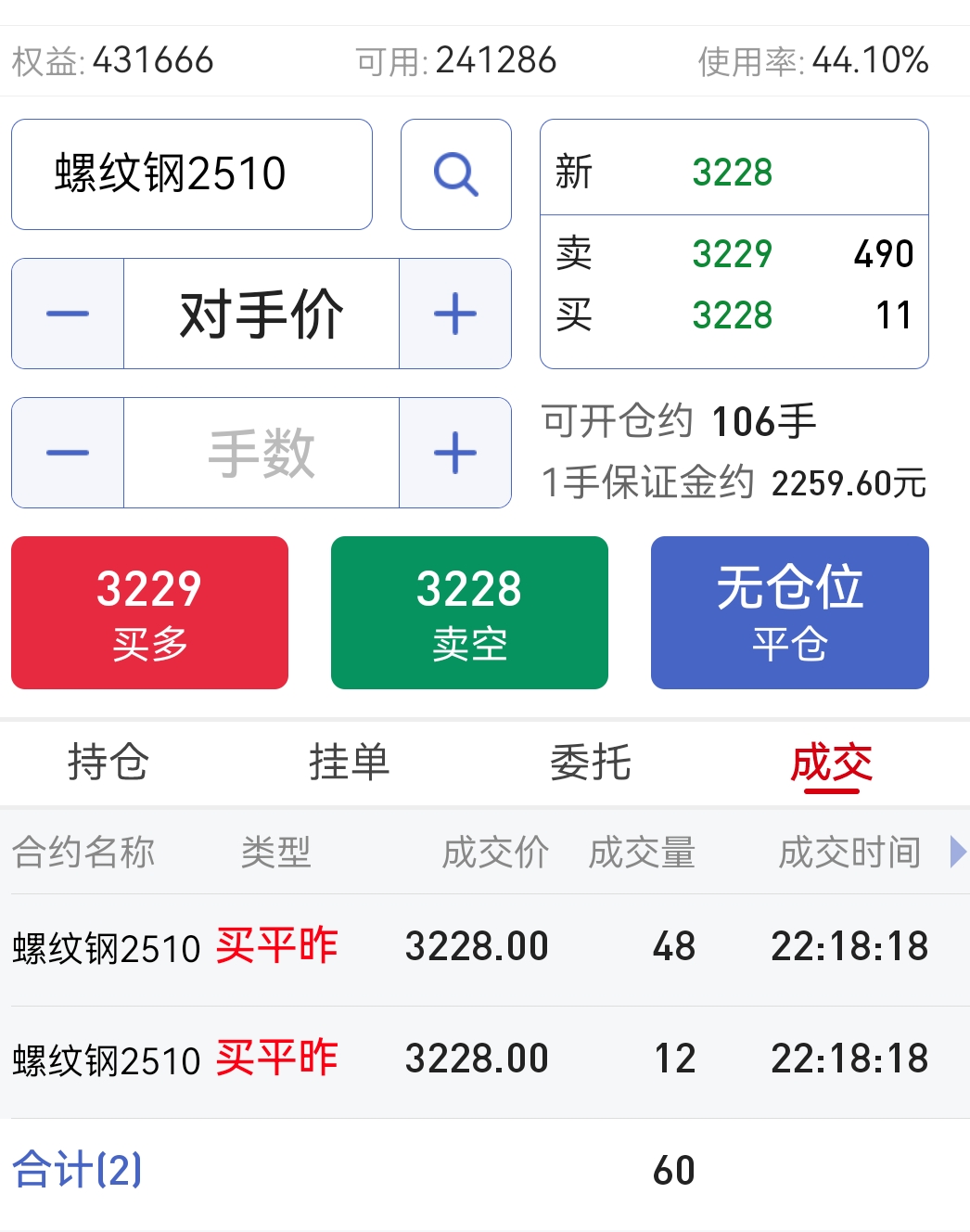Viewport: 970px width, 1232px height.
Task: Open the 对手价 price type field
Action: 262,314
